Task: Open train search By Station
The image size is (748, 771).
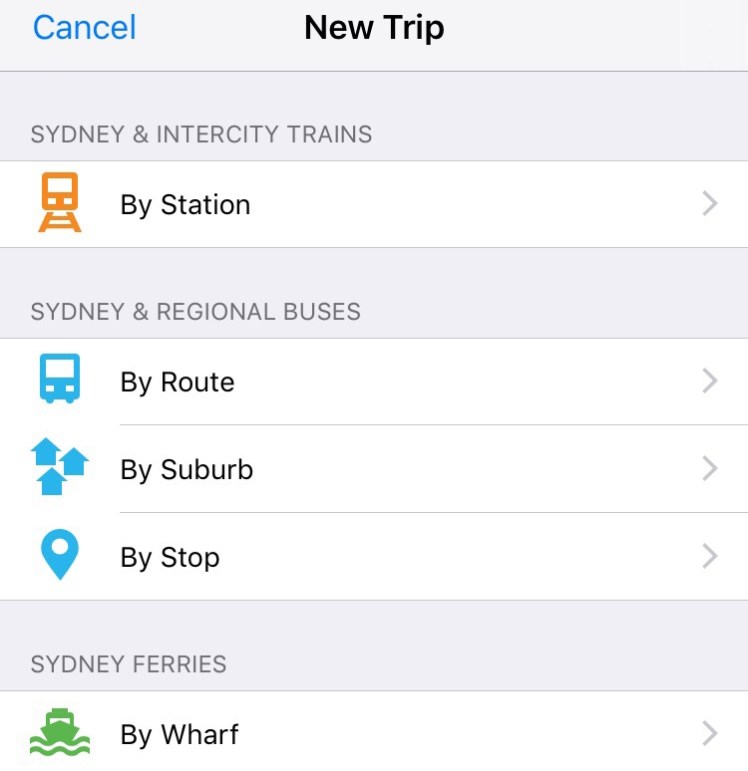Action: 185,204
